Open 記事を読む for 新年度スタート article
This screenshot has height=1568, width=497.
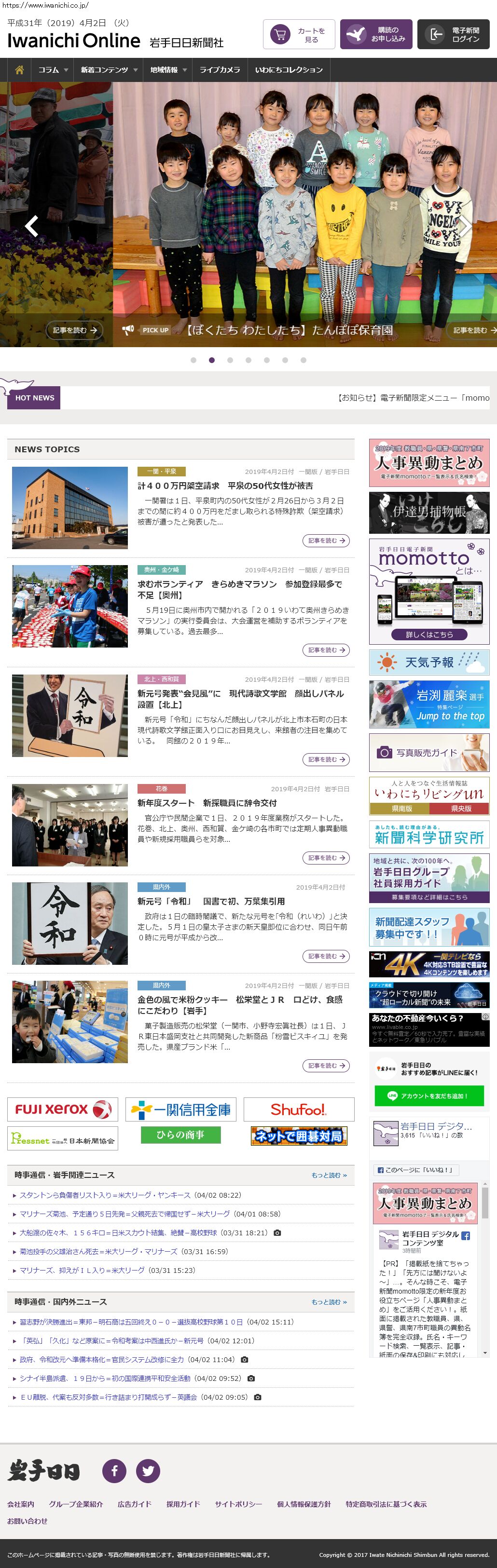coord(326,858)
